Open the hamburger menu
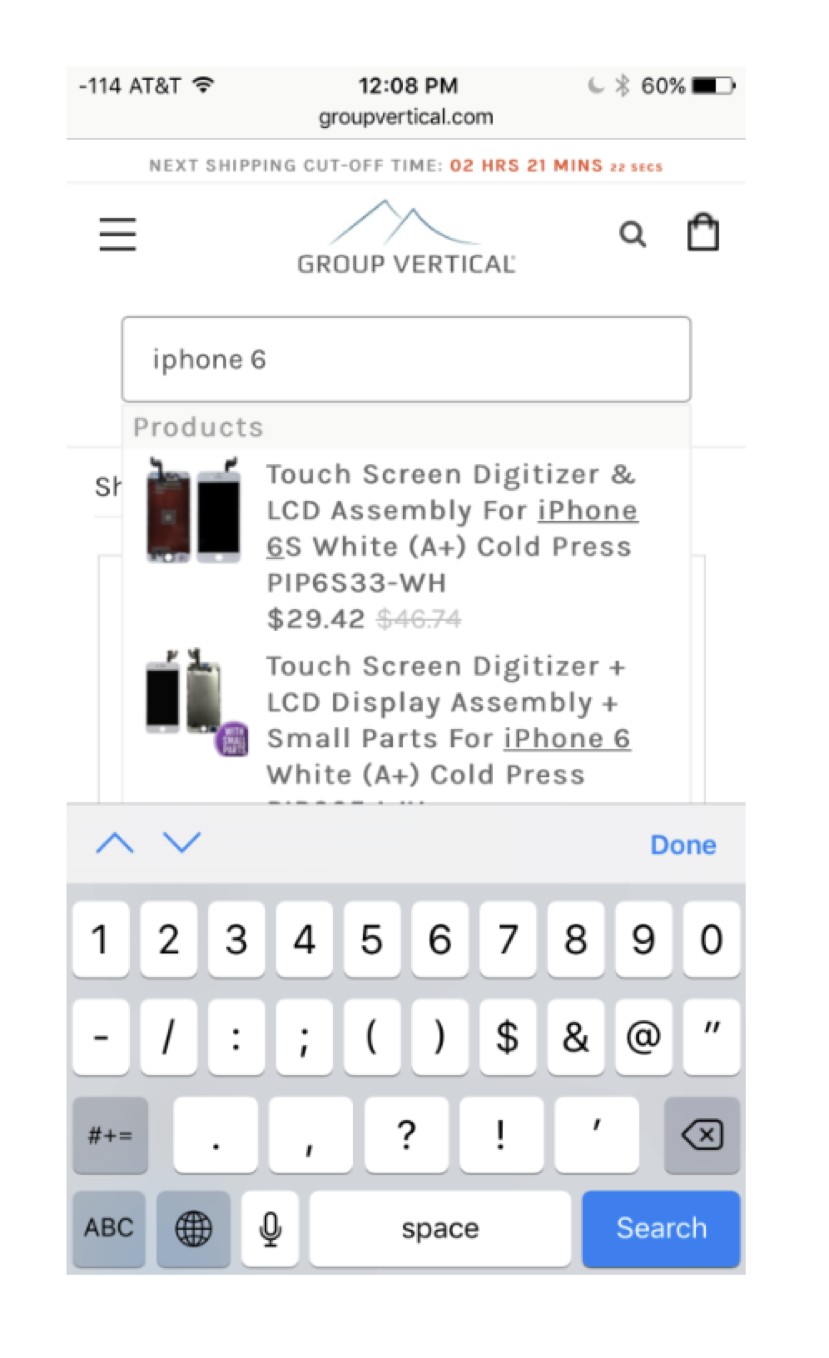 117,235
